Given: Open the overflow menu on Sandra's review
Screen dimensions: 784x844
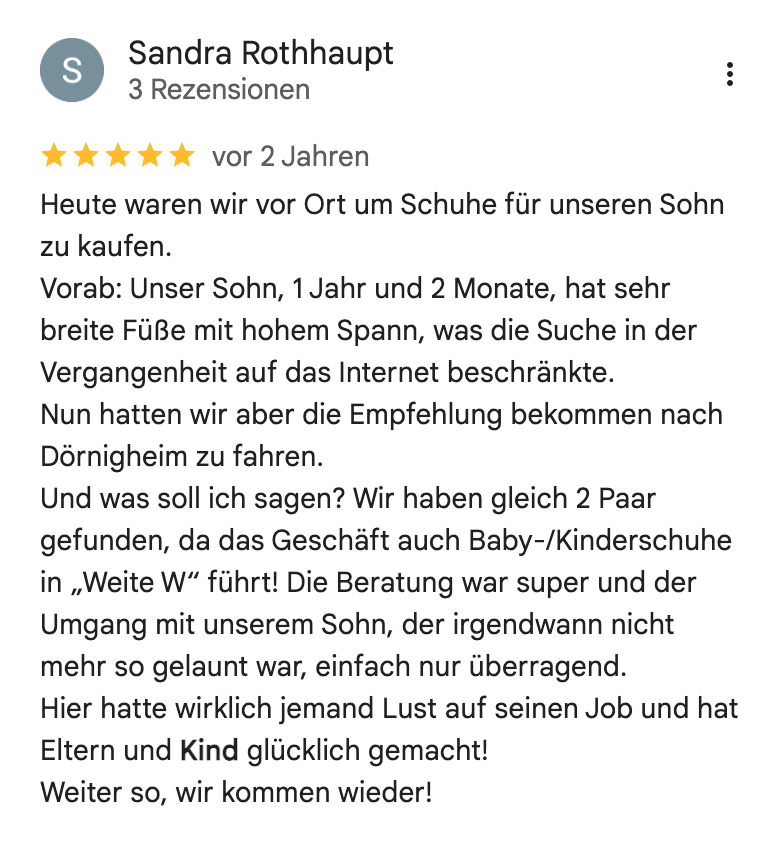Looking at the screenshot, I should click(x=731, y=73).
